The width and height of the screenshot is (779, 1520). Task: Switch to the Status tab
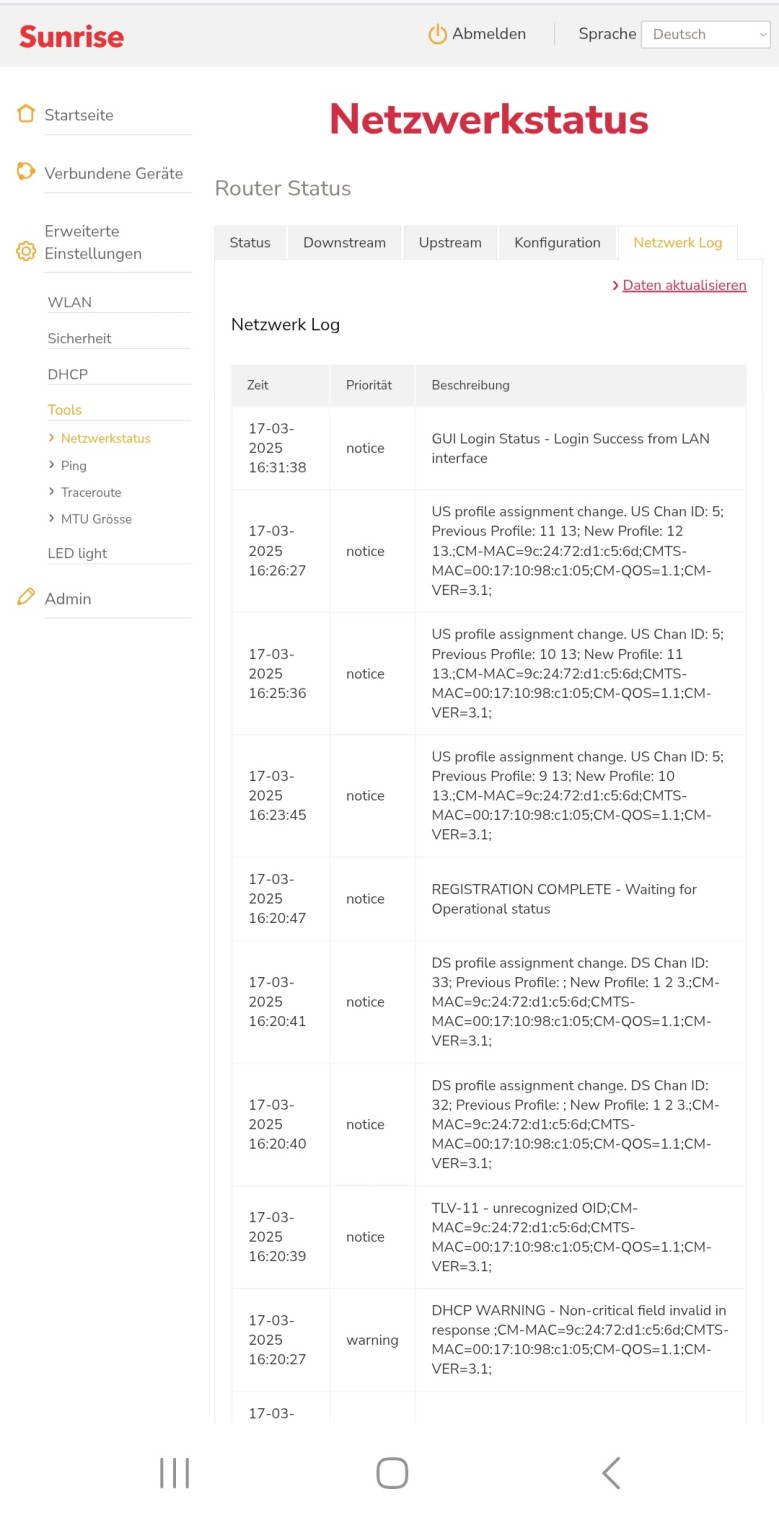pos(250,243)
